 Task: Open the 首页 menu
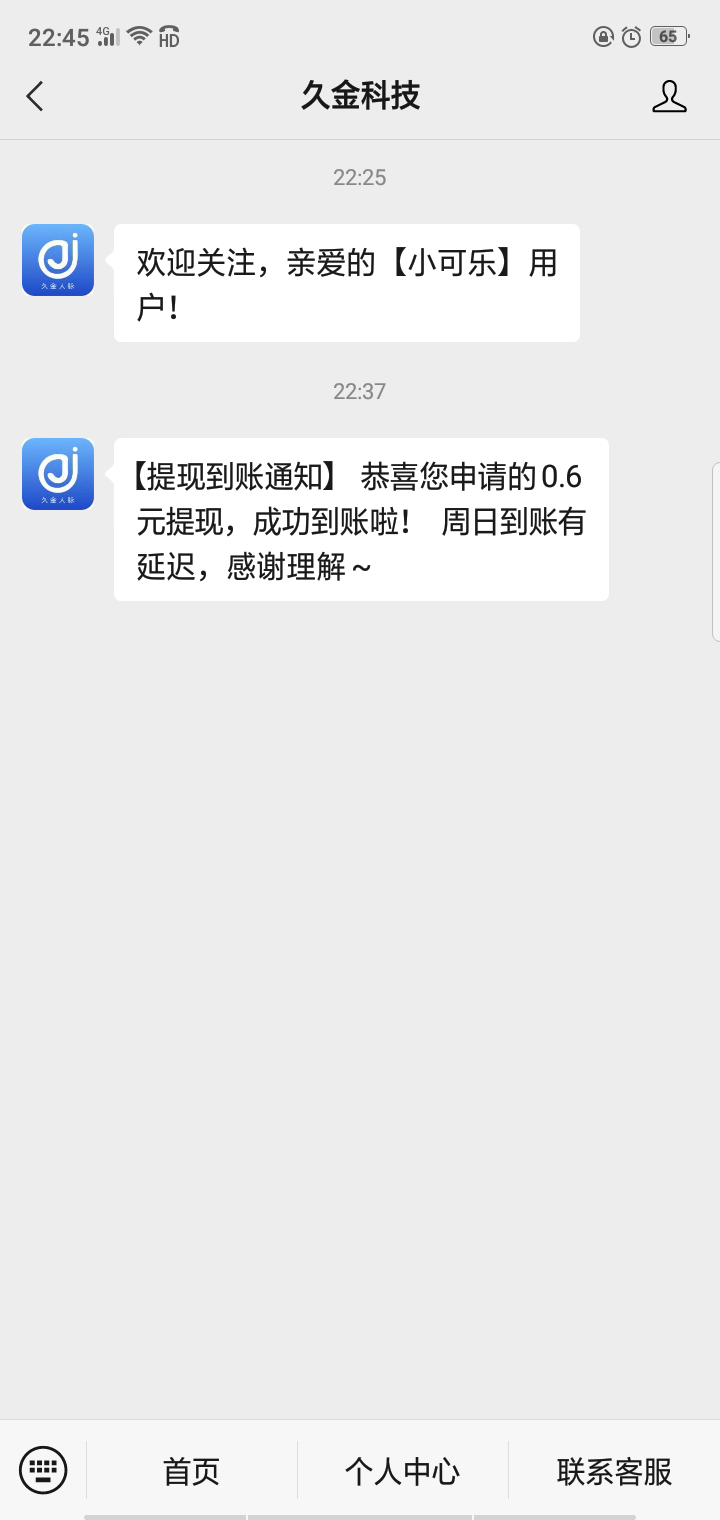[x=191, y=1471]
